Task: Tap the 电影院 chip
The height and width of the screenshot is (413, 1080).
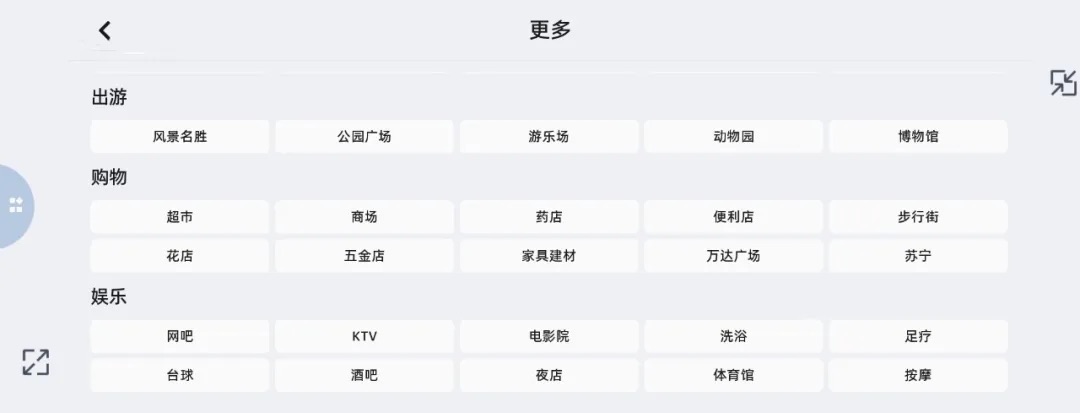Action: (x=549, y=337)
